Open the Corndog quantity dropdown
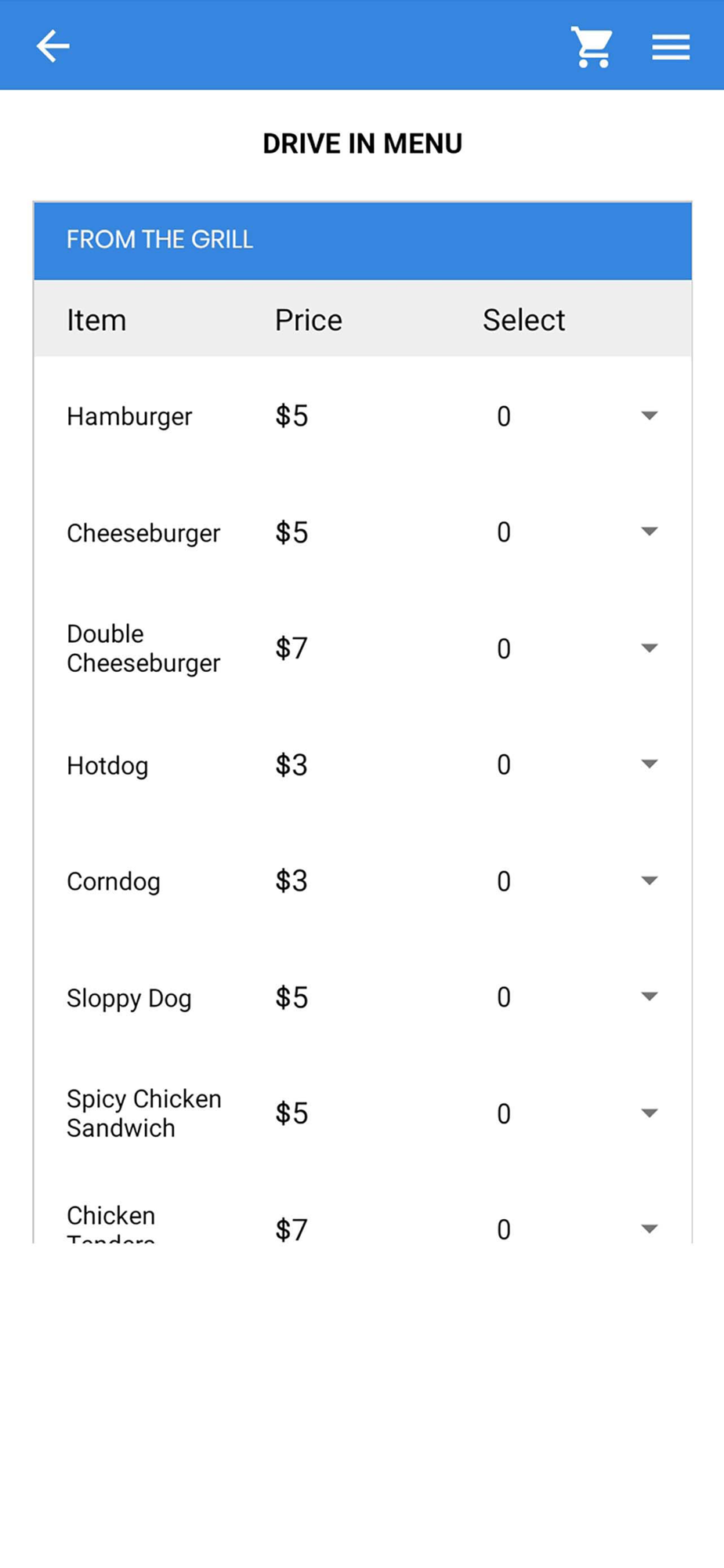Image resolution: width=724 pixels, height=1568 pixels. [x=575, y=880]
